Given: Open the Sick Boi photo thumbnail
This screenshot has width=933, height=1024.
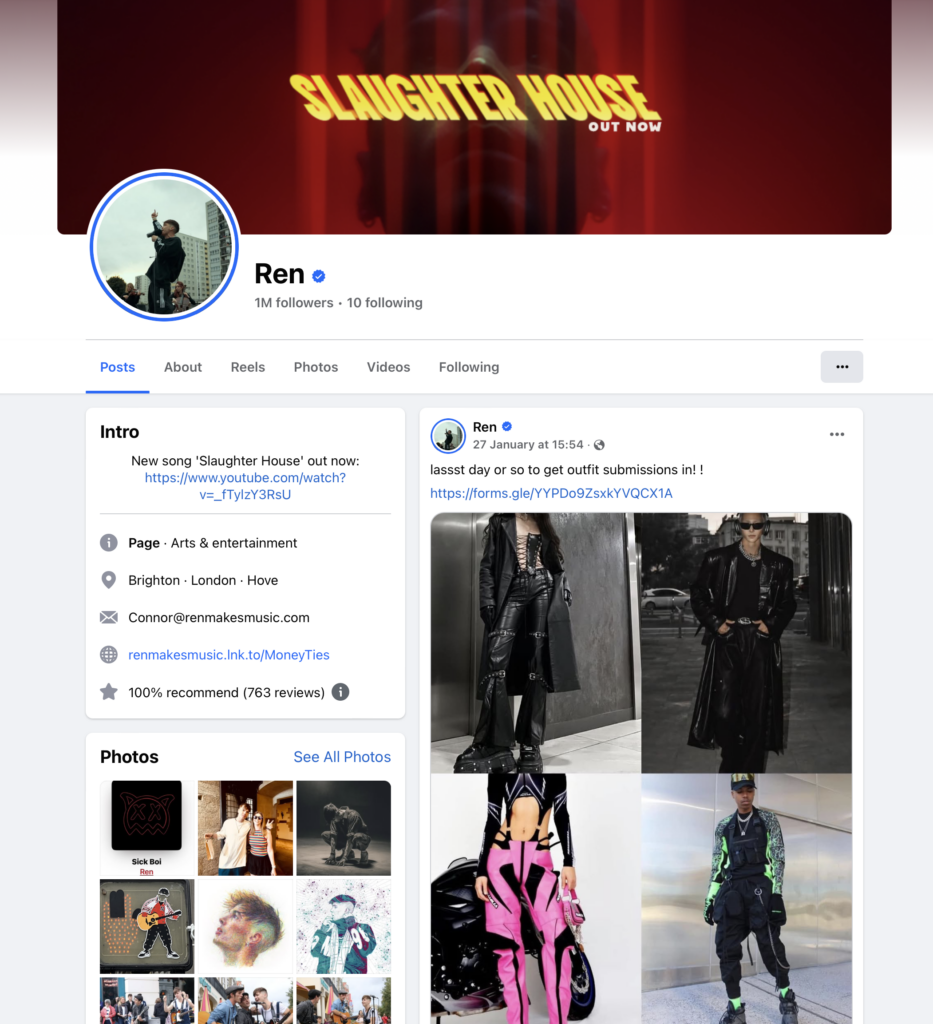Looking at the screenshot, I should coord(146,827).
